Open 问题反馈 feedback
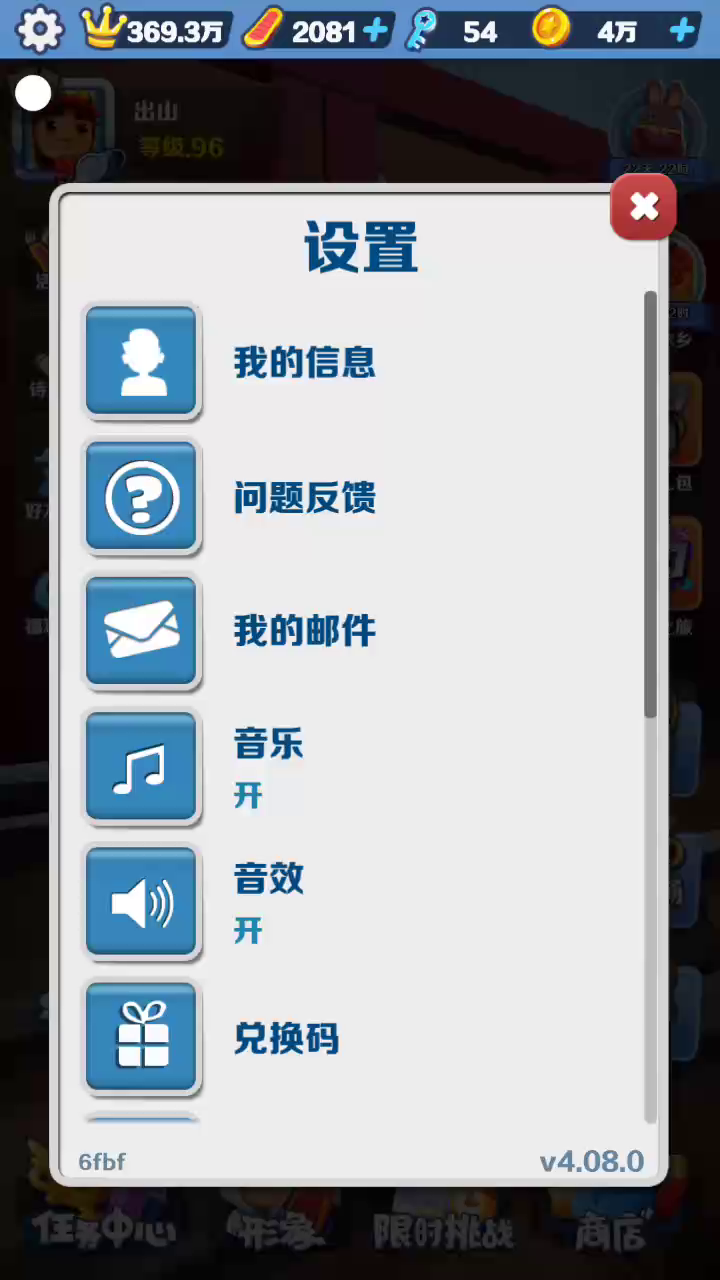Image resolution: width=720 pixels, height=1280 pixels. click(141, 496)
